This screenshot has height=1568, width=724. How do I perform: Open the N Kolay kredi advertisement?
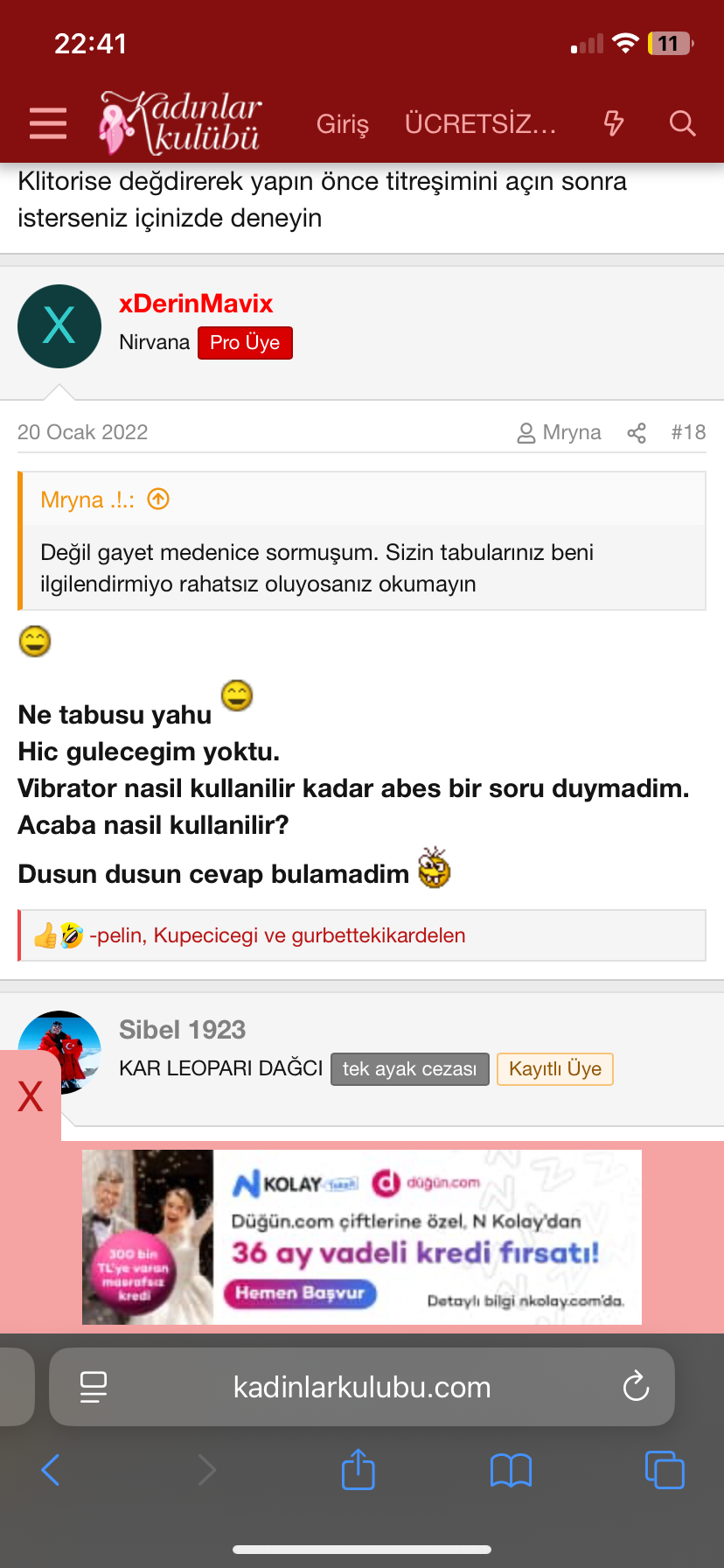pos(362,1236)
